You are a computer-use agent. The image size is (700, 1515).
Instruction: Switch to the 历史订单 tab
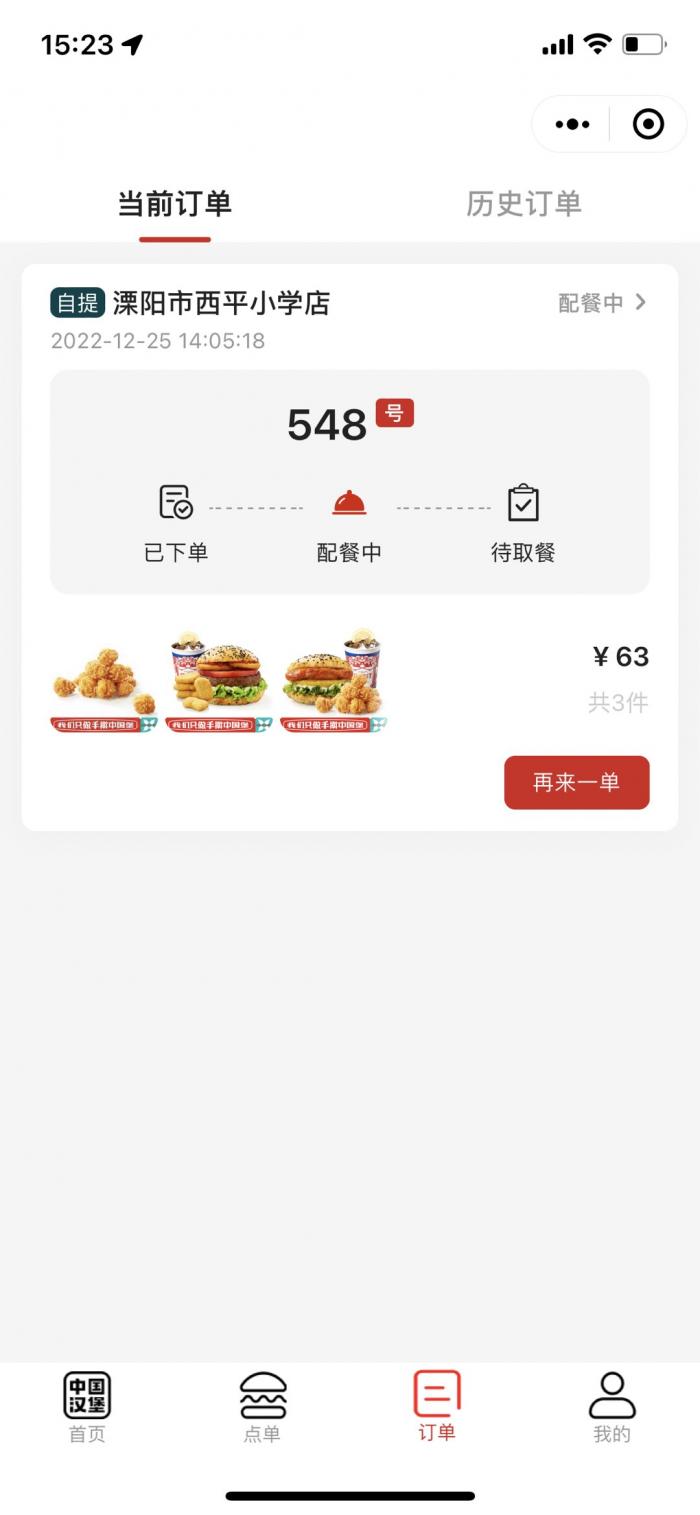[523, 204]
